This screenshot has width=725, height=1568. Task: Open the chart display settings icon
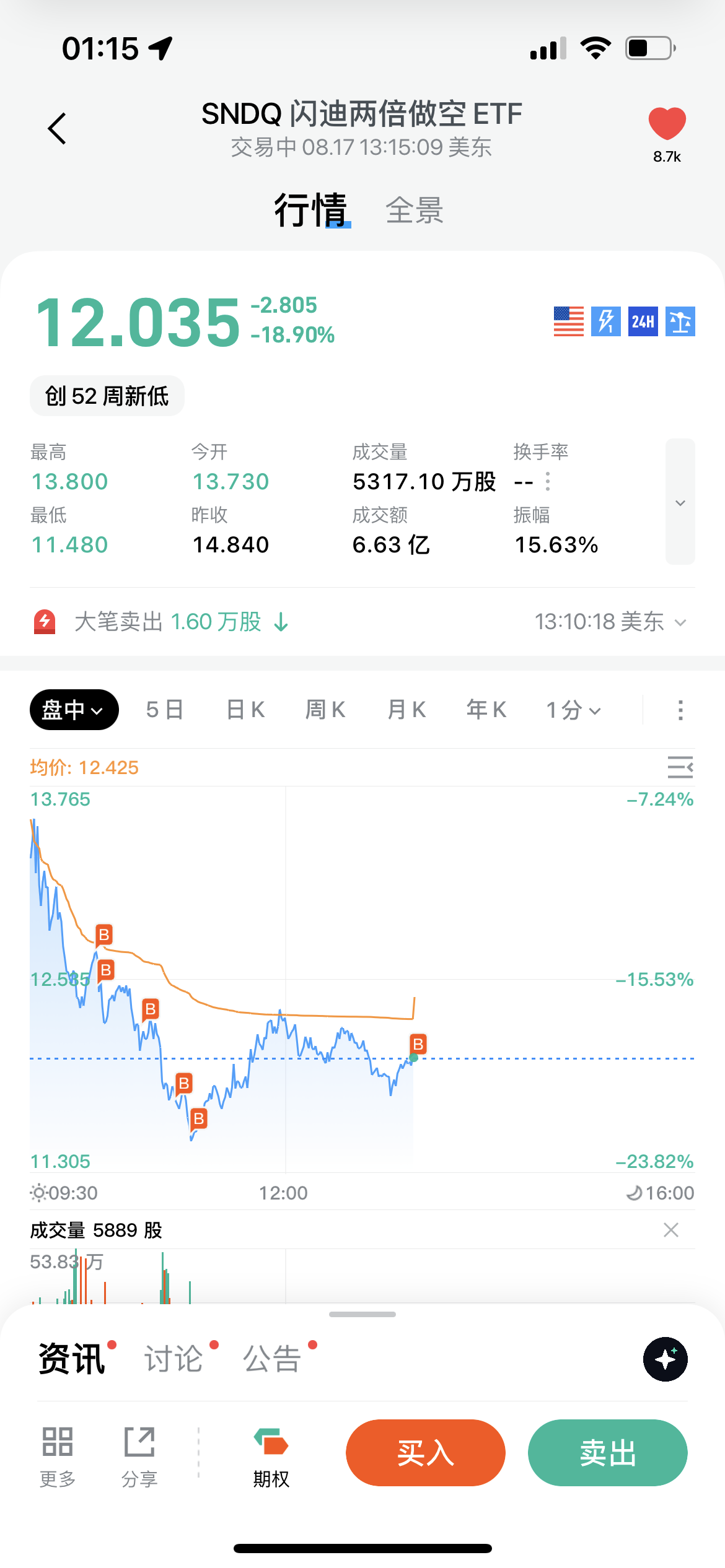pos(680,767)
